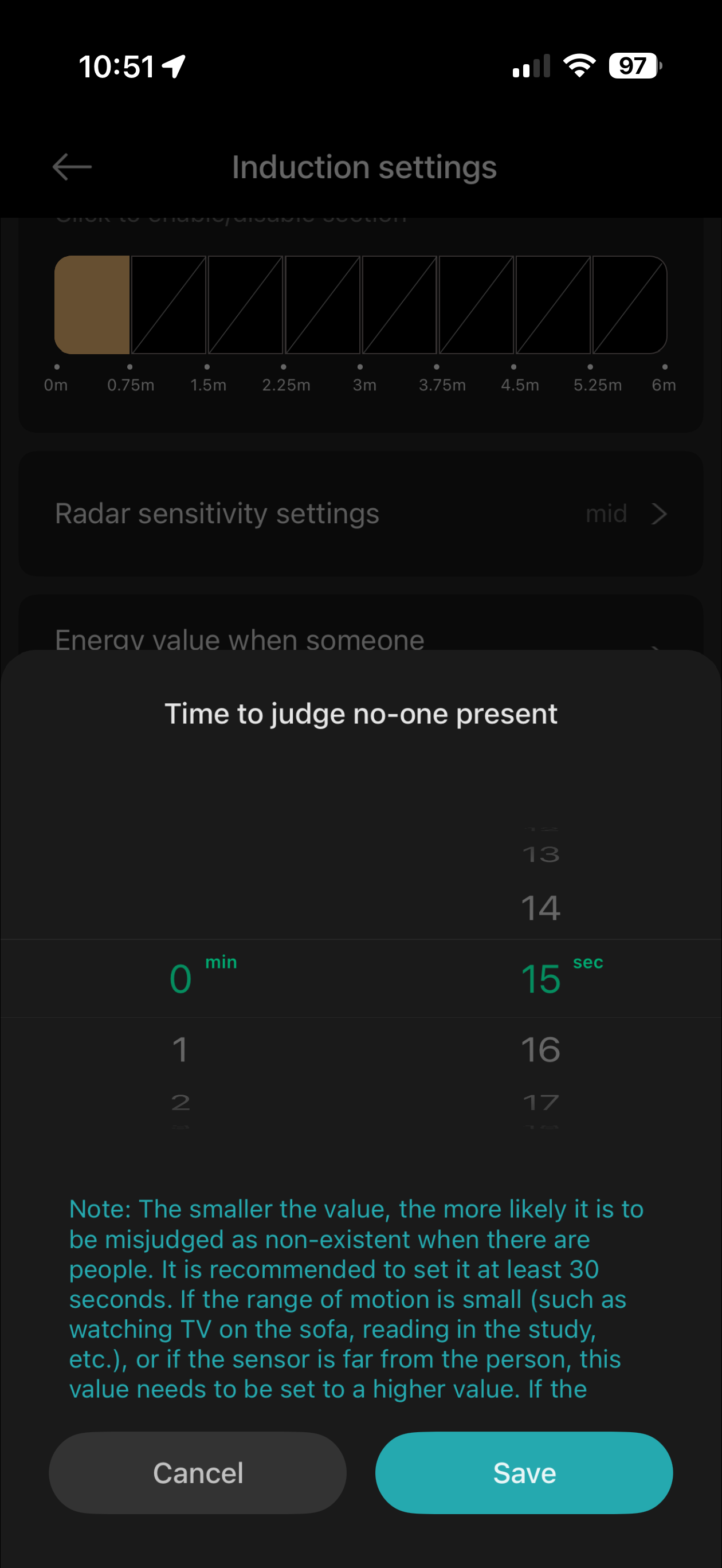Select 16 in the seconds picker

(540, 1049)
